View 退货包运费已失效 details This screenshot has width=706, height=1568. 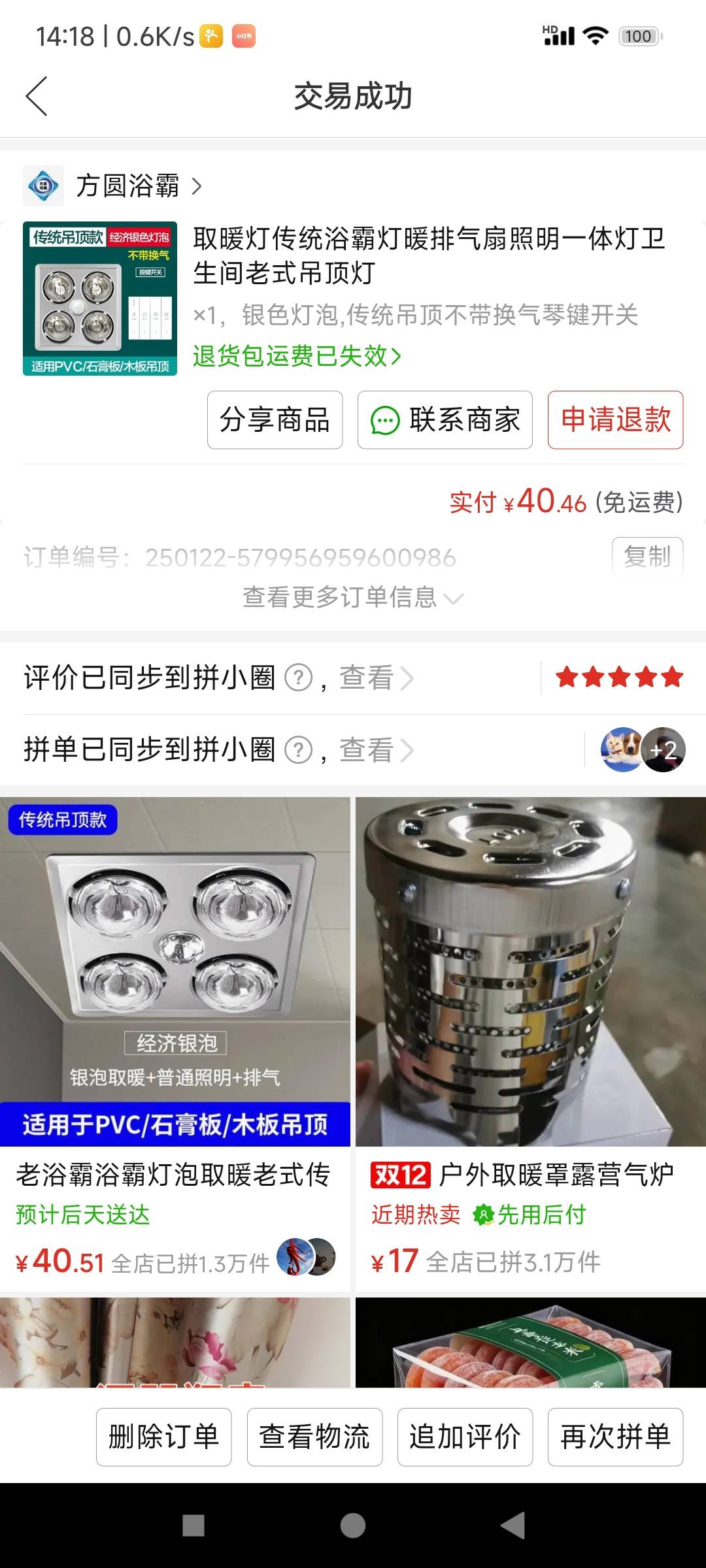point(297,356)
